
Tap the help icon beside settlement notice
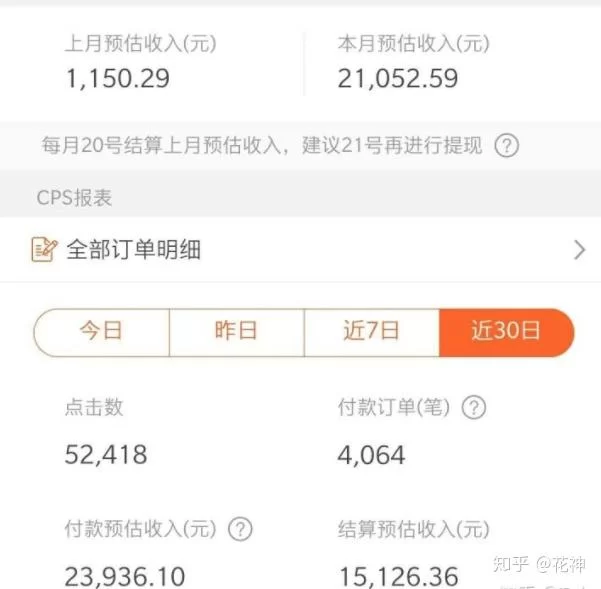pos(507,146)
